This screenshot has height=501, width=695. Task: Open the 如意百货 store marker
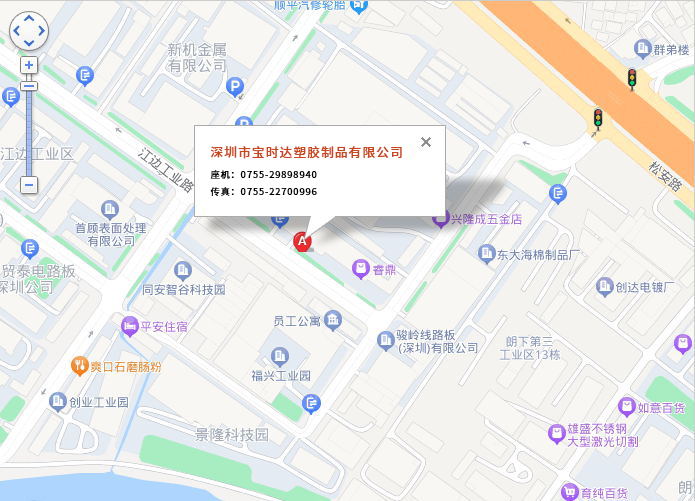click(627, 407)
